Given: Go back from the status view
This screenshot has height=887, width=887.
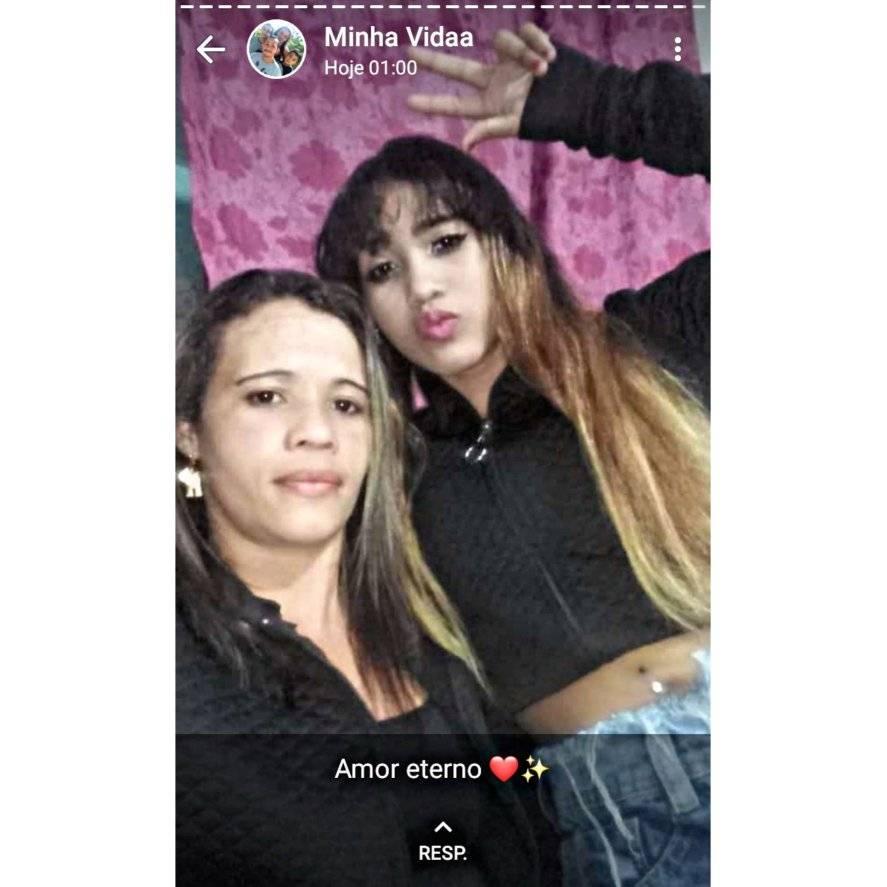Looking at the screenshot, I should (x=210, y=49).
